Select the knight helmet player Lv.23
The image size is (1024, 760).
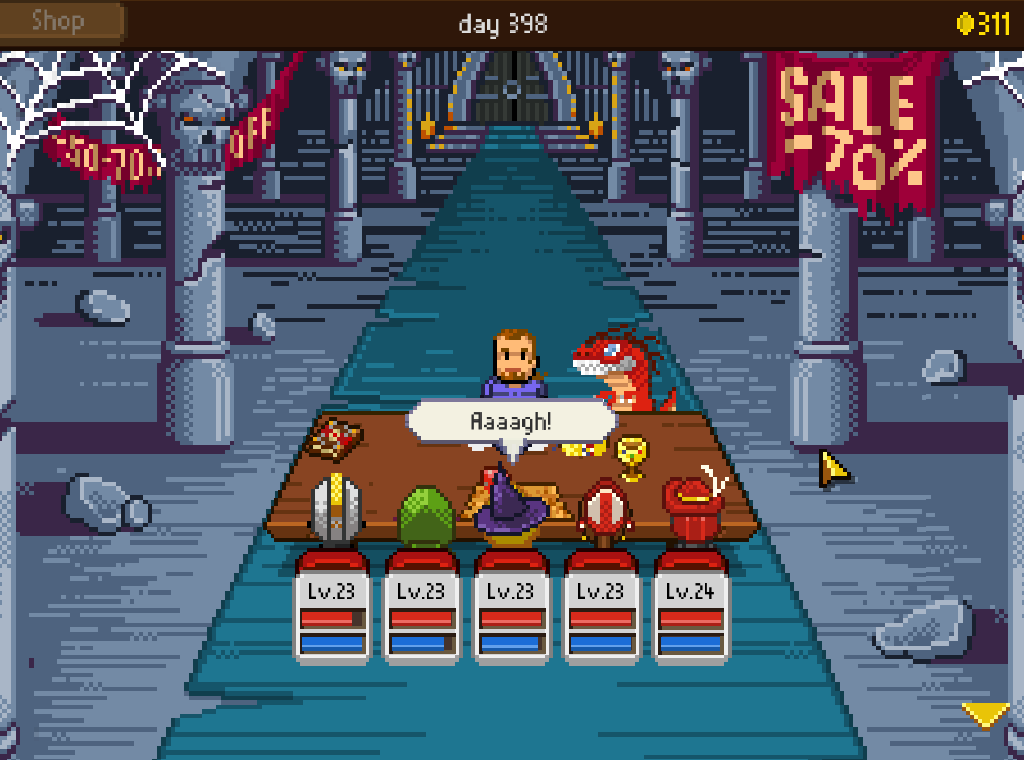pos(334,509)
